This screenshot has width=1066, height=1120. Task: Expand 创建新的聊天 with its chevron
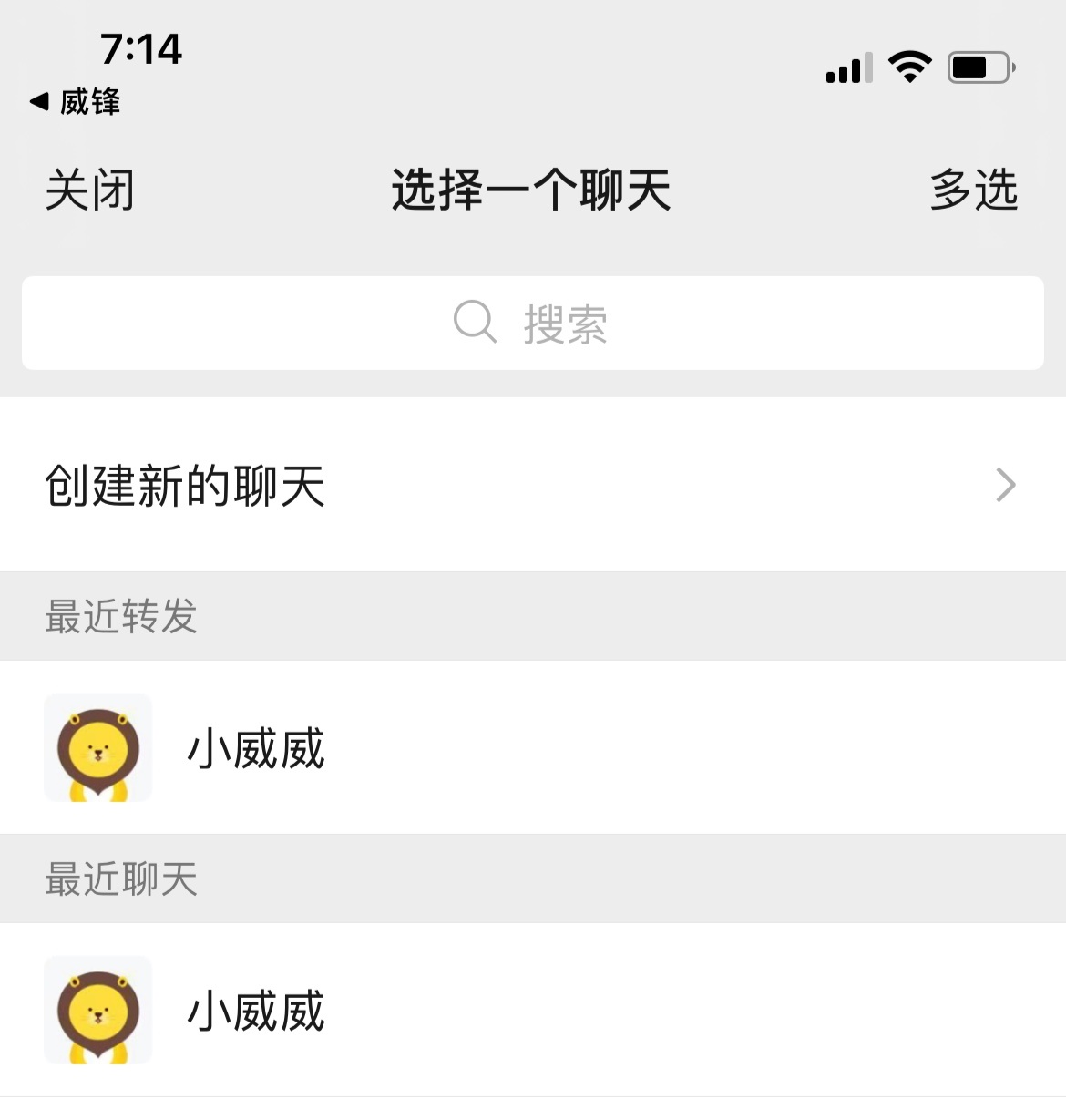click(x=1005, y=484)
